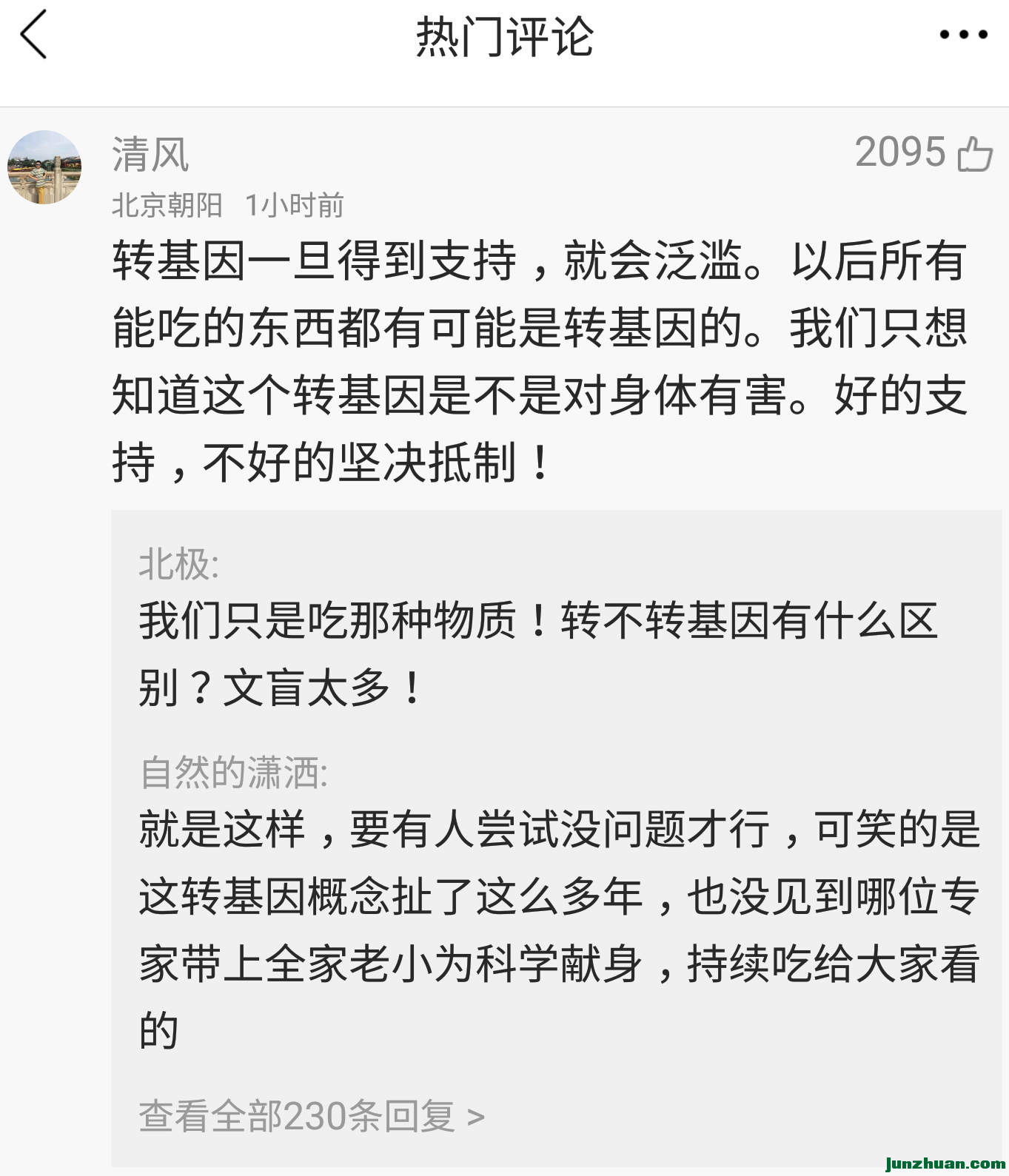Go back from the 热门评论 page

(34, 34)
